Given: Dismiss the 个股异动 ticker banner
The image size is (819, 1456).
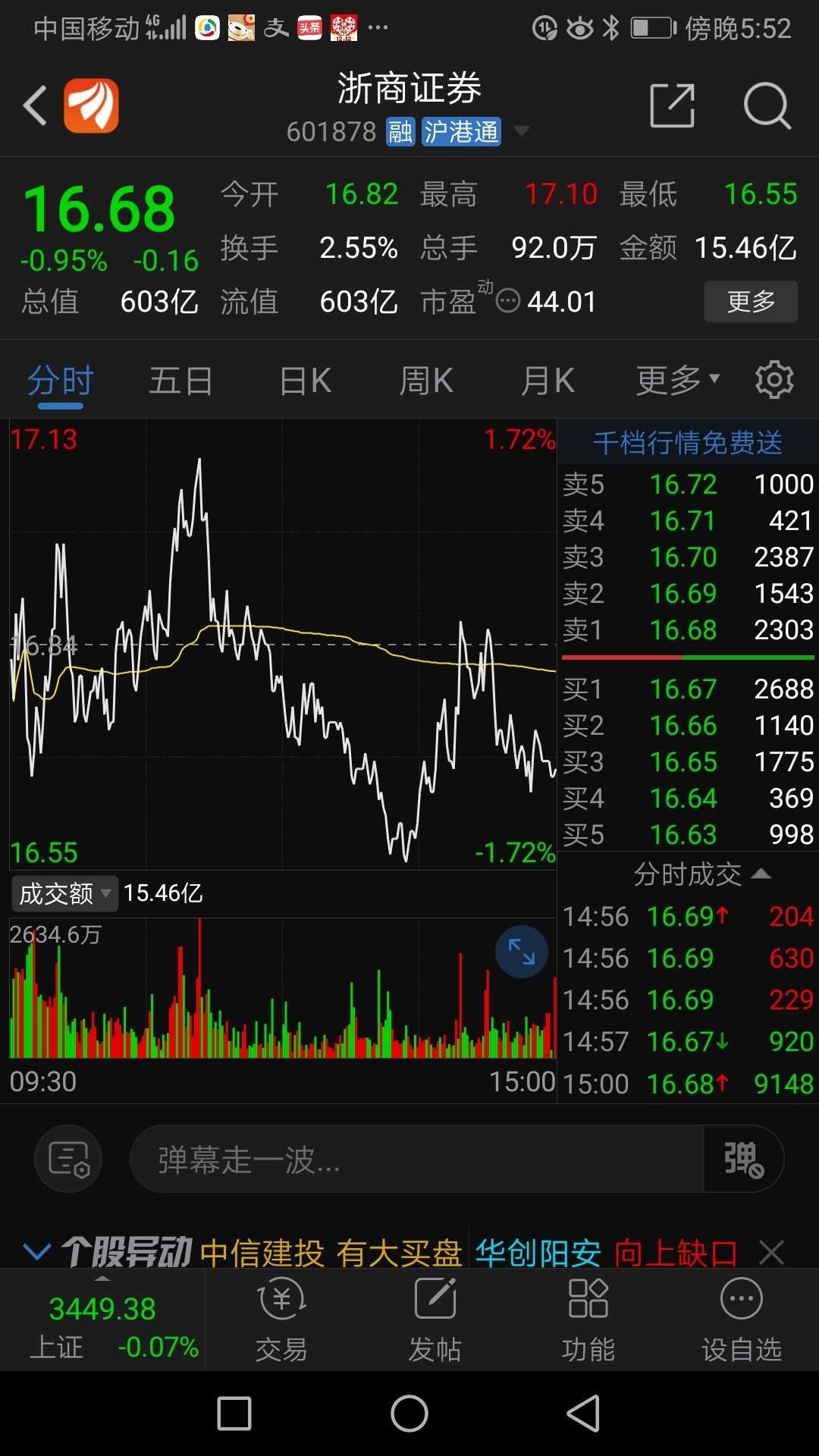Looking at the screenshot, I should [772, 1252].
